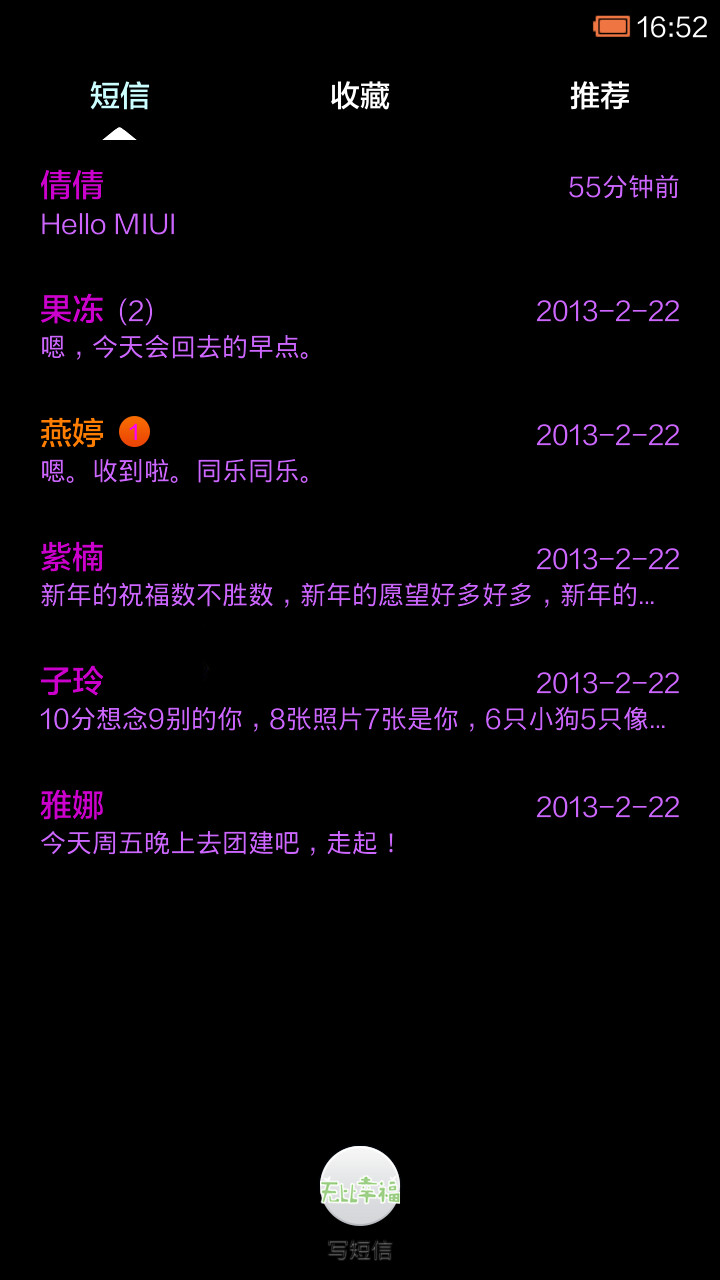Switch to the 推荐 tab
The image size is (720, 1280).
(600, 96)
